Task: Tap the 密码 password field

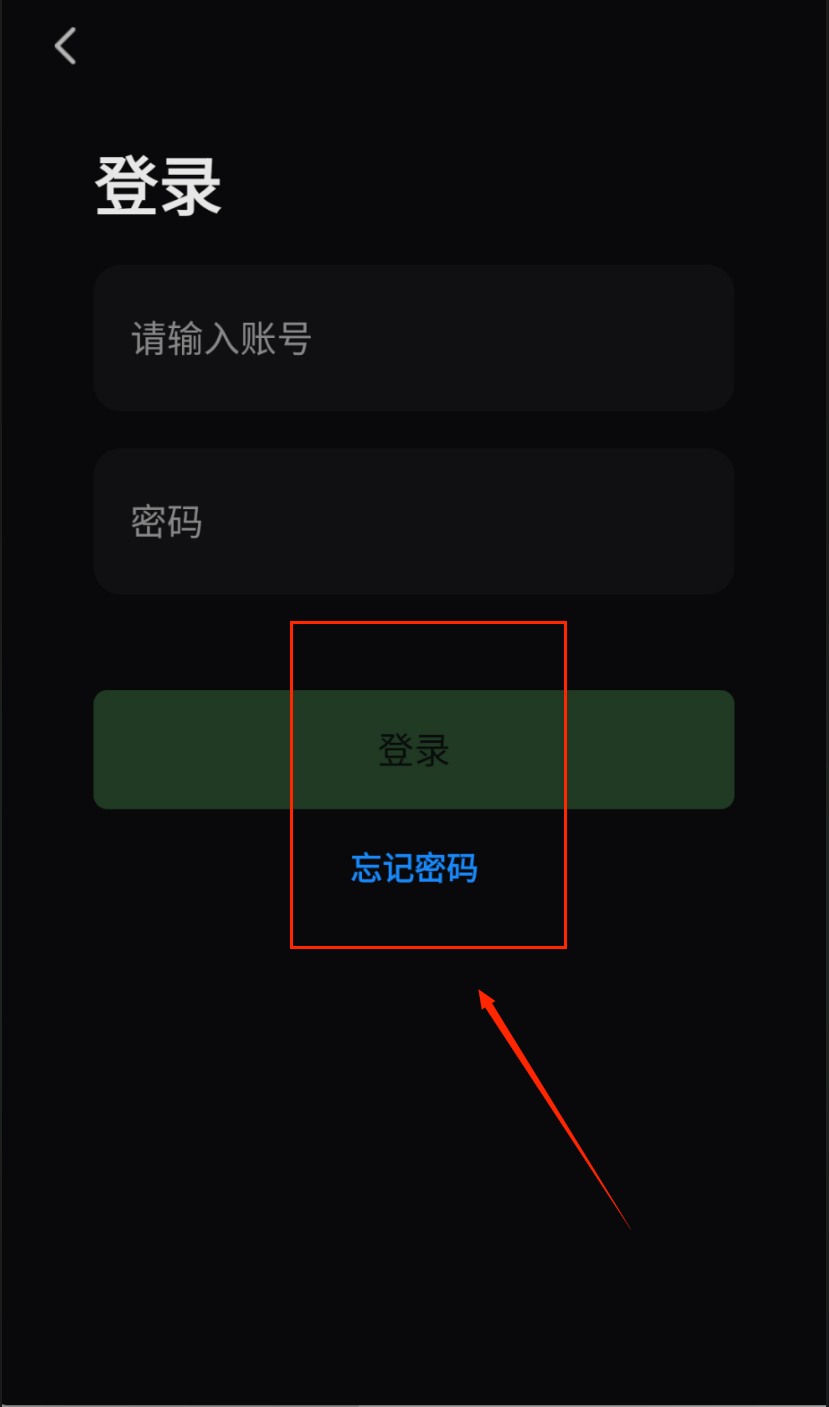Action: click(x=414, y=521)
